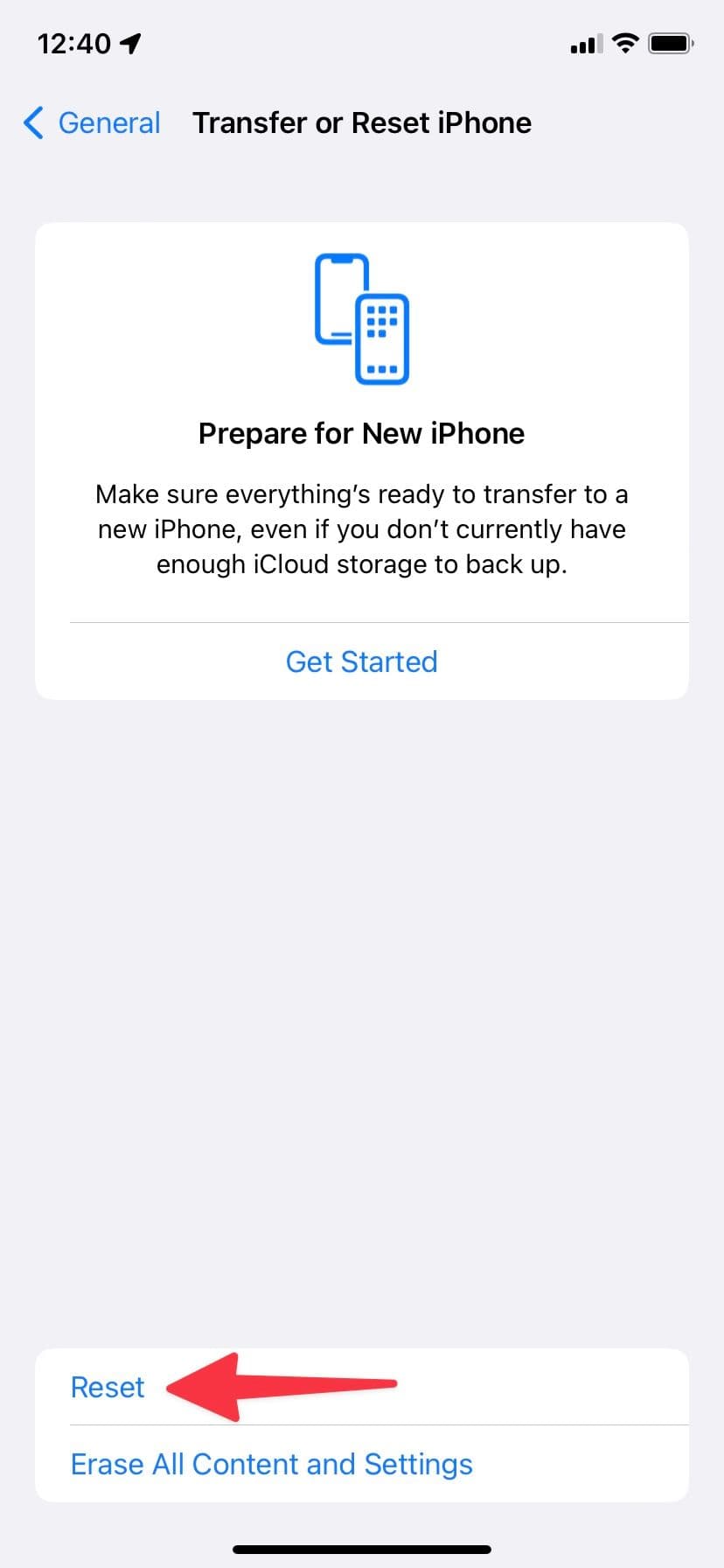Tap Get Started to prepare for new iPhone

[x=361, y=661]
